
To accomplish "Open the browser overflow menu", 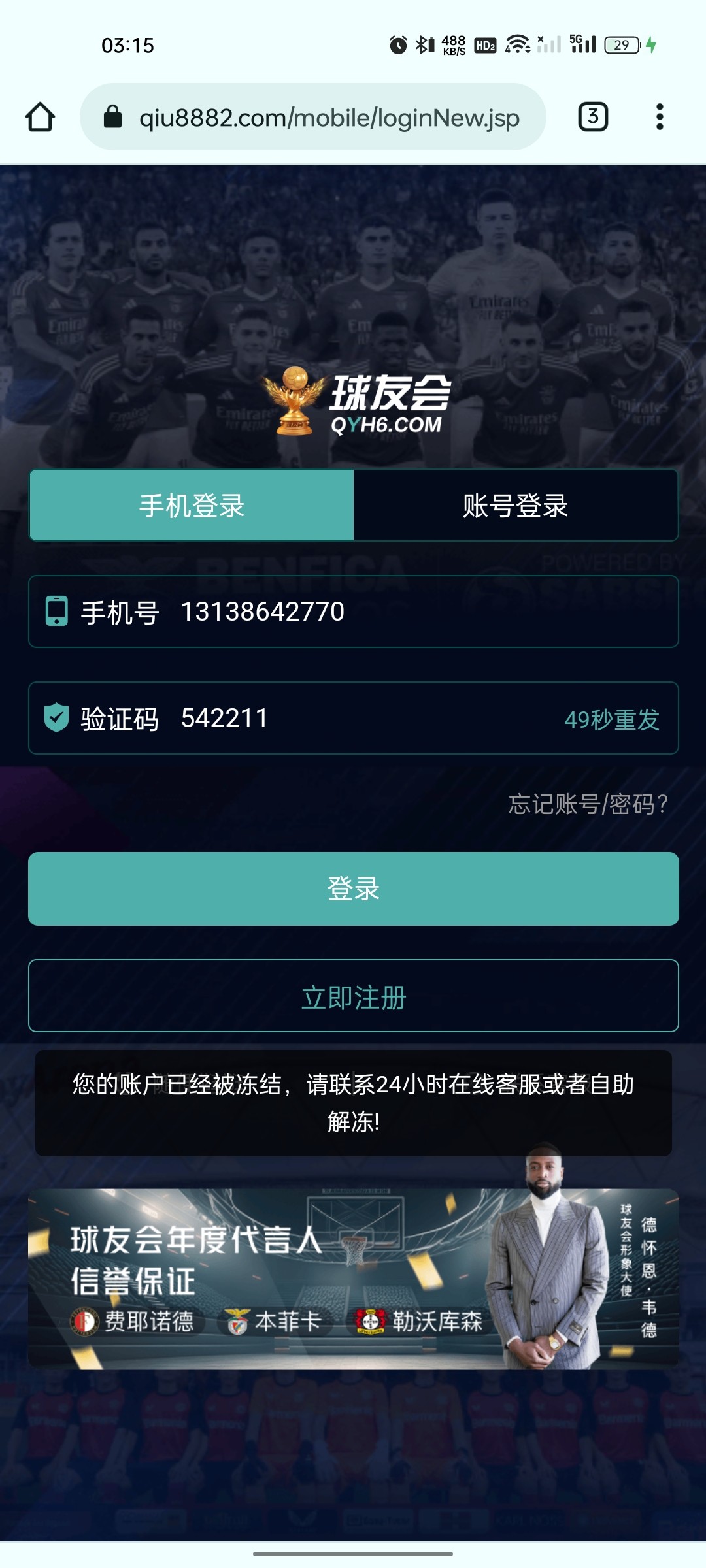I will point(659,117).
